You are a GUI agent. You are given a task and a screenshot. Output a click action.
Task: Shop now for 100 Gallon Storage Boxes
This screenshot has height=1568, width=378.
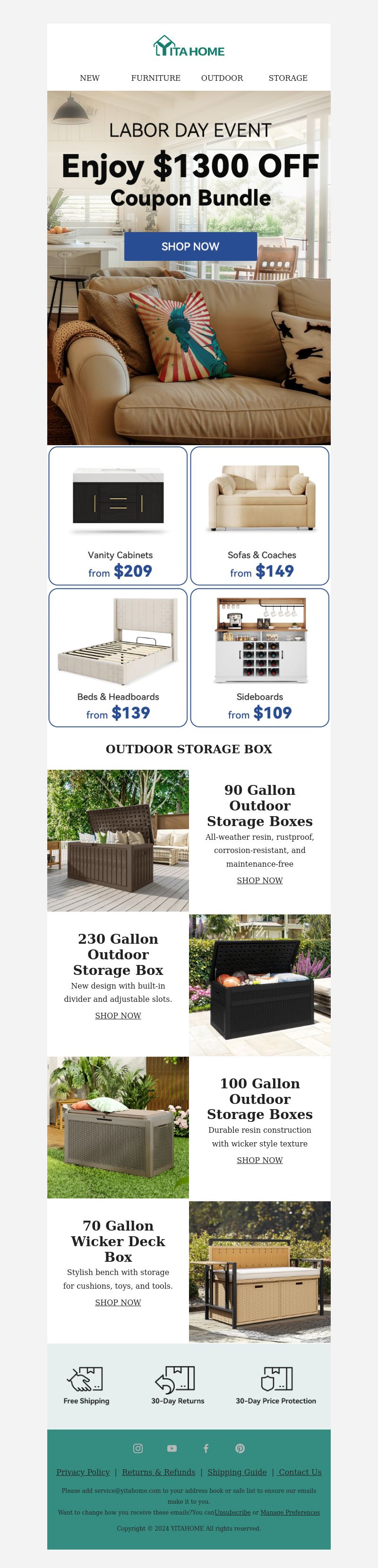pyautogui.click(x=260, y=1160)
